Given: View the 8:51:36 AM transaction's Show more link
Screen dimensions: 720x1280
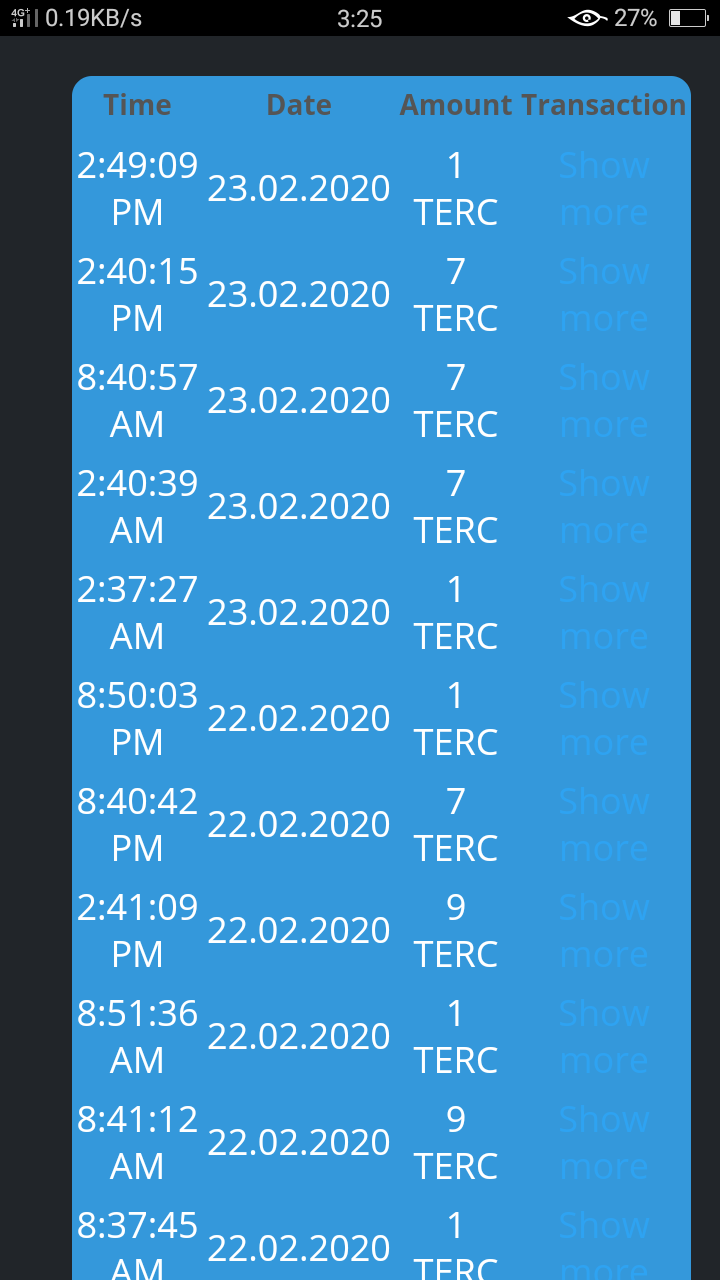Looking at the screenshot, I should coord(604,1037).
